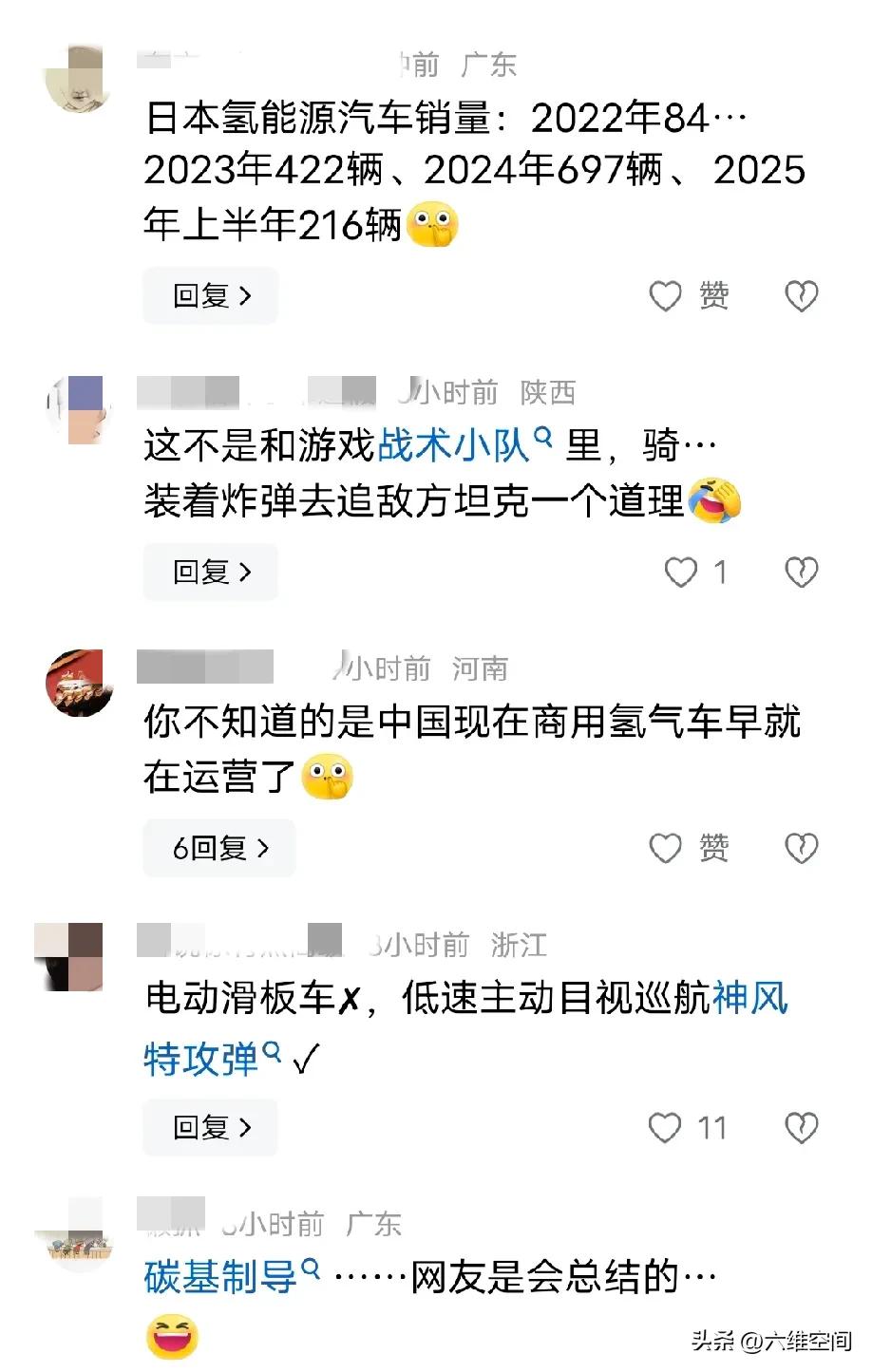Like the 电动滑板车 comment with 11 likes

click(x=666, y=1127)
